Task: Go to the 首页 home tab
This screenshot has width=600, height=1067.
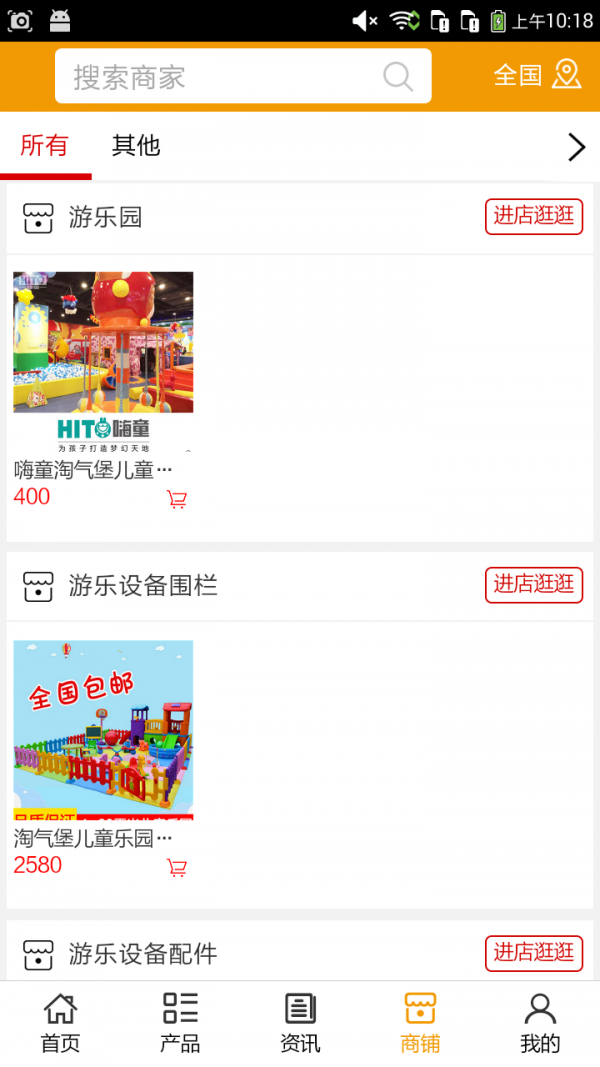Action: point(60,1023)
